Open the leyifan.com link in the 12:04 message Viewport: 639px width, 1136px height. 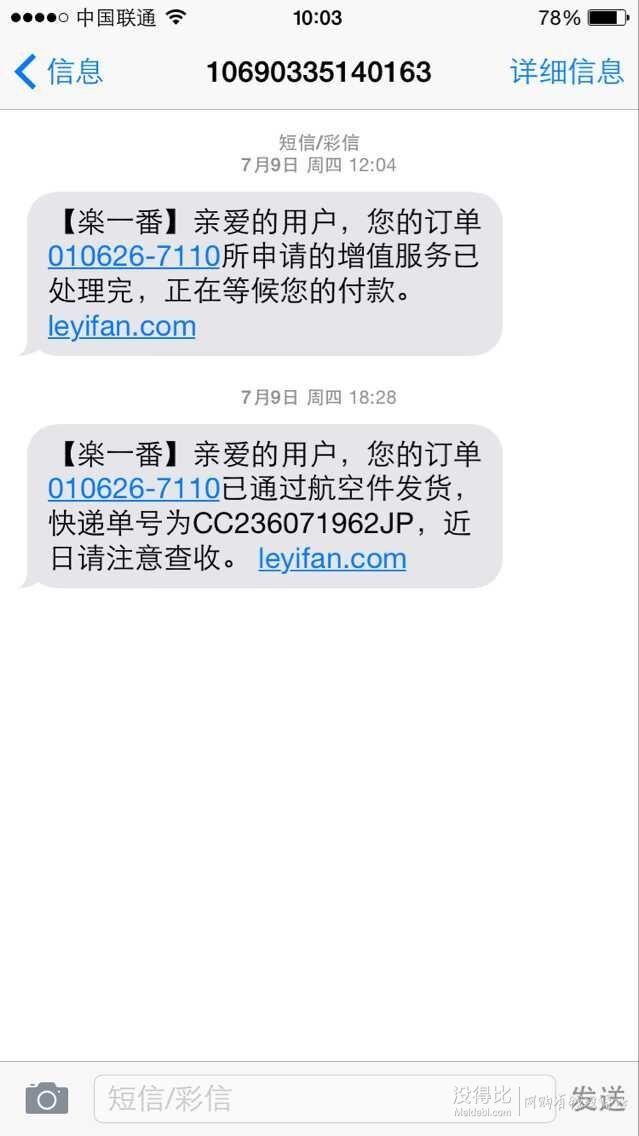(122, 327)
